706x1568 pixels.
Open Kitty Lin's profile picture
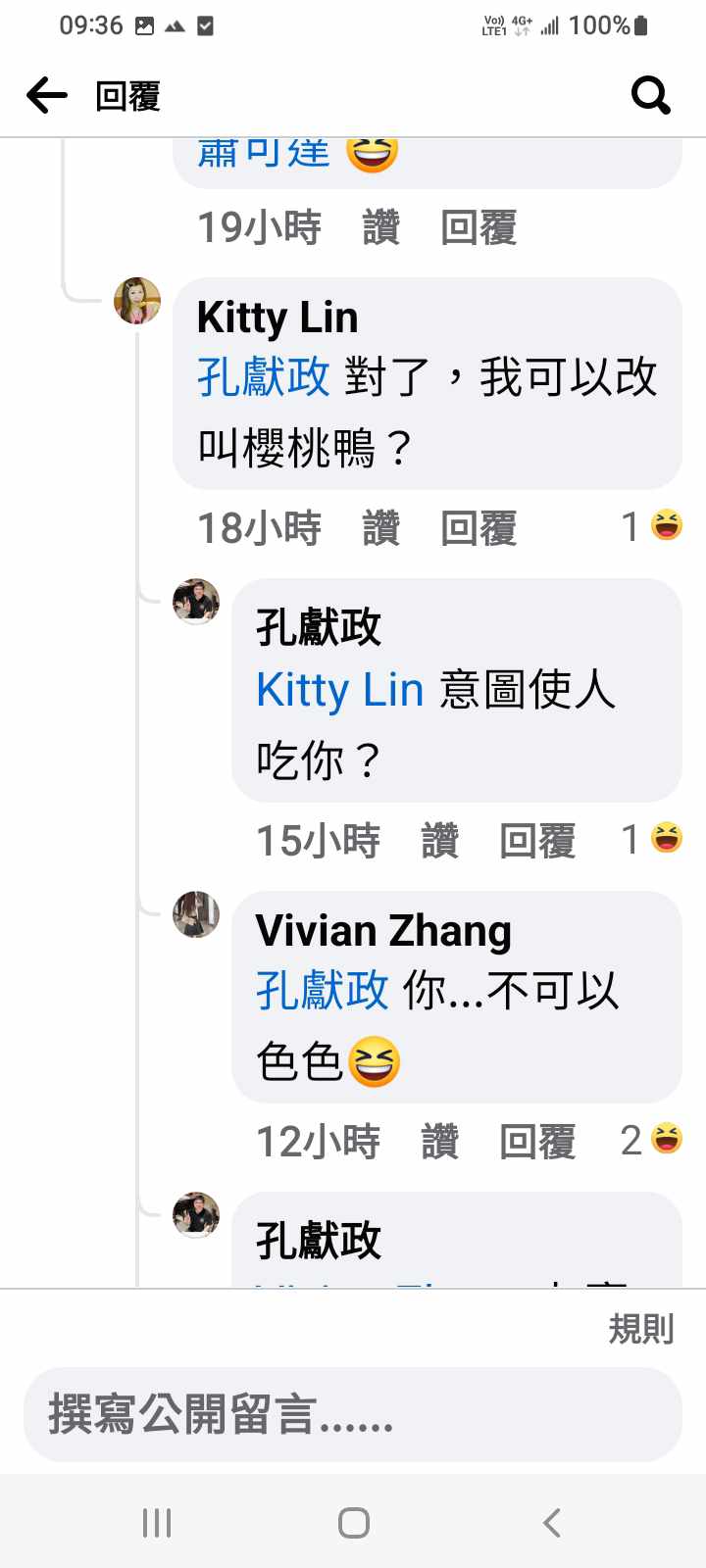pos(137,301)
